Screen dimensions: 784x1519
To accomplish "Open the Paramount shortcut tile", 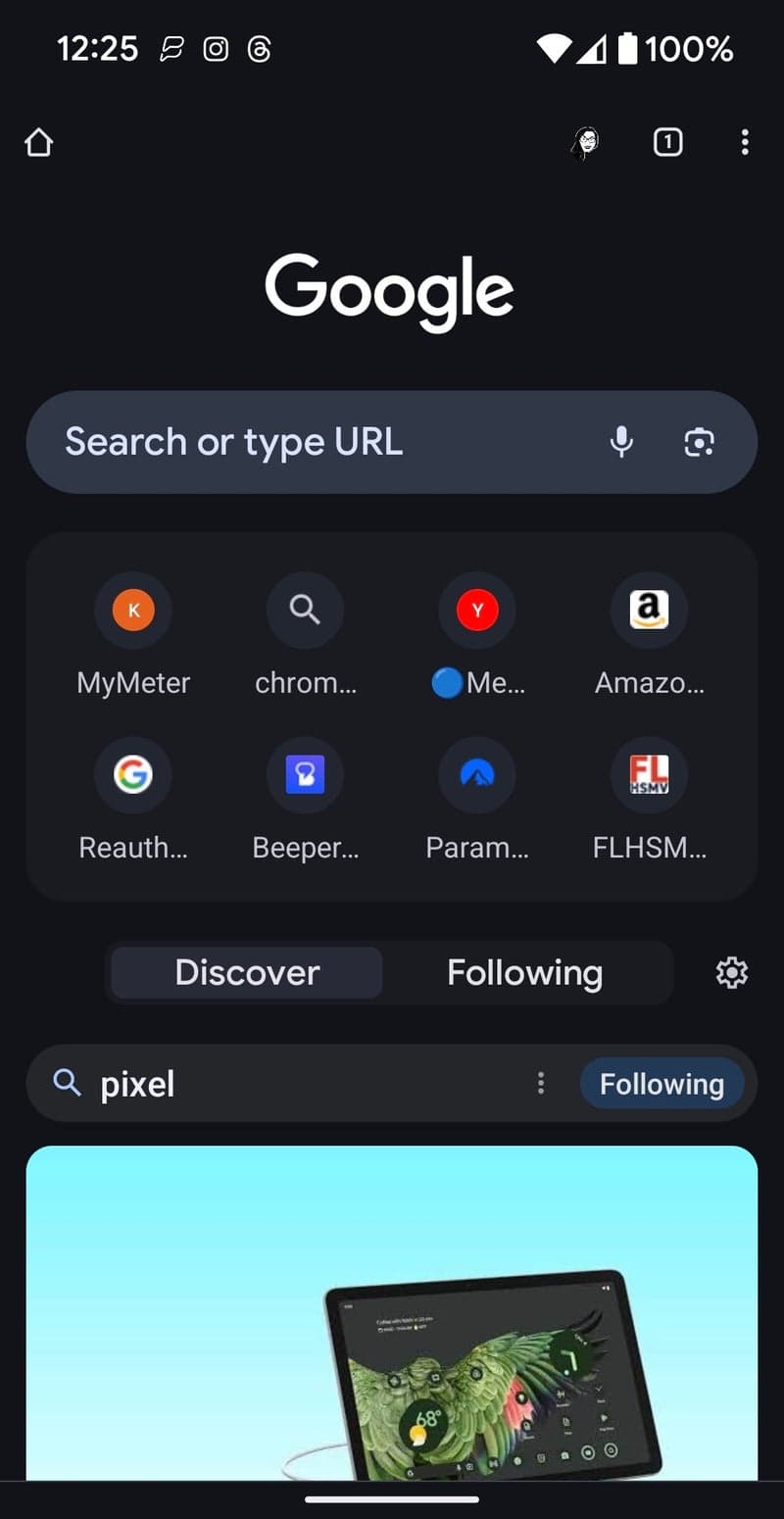I will (477, 774).
